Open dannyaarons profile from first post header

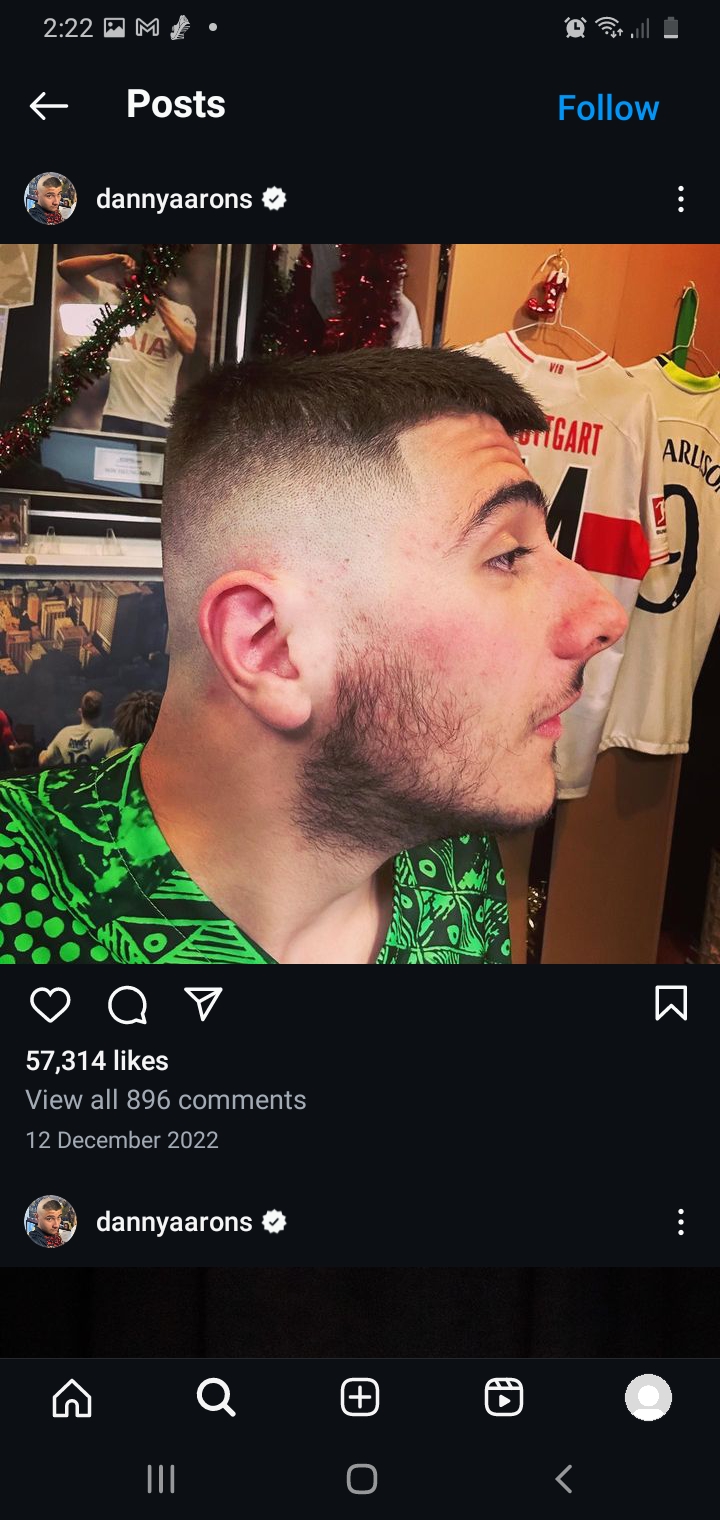[x=174, y=199]
